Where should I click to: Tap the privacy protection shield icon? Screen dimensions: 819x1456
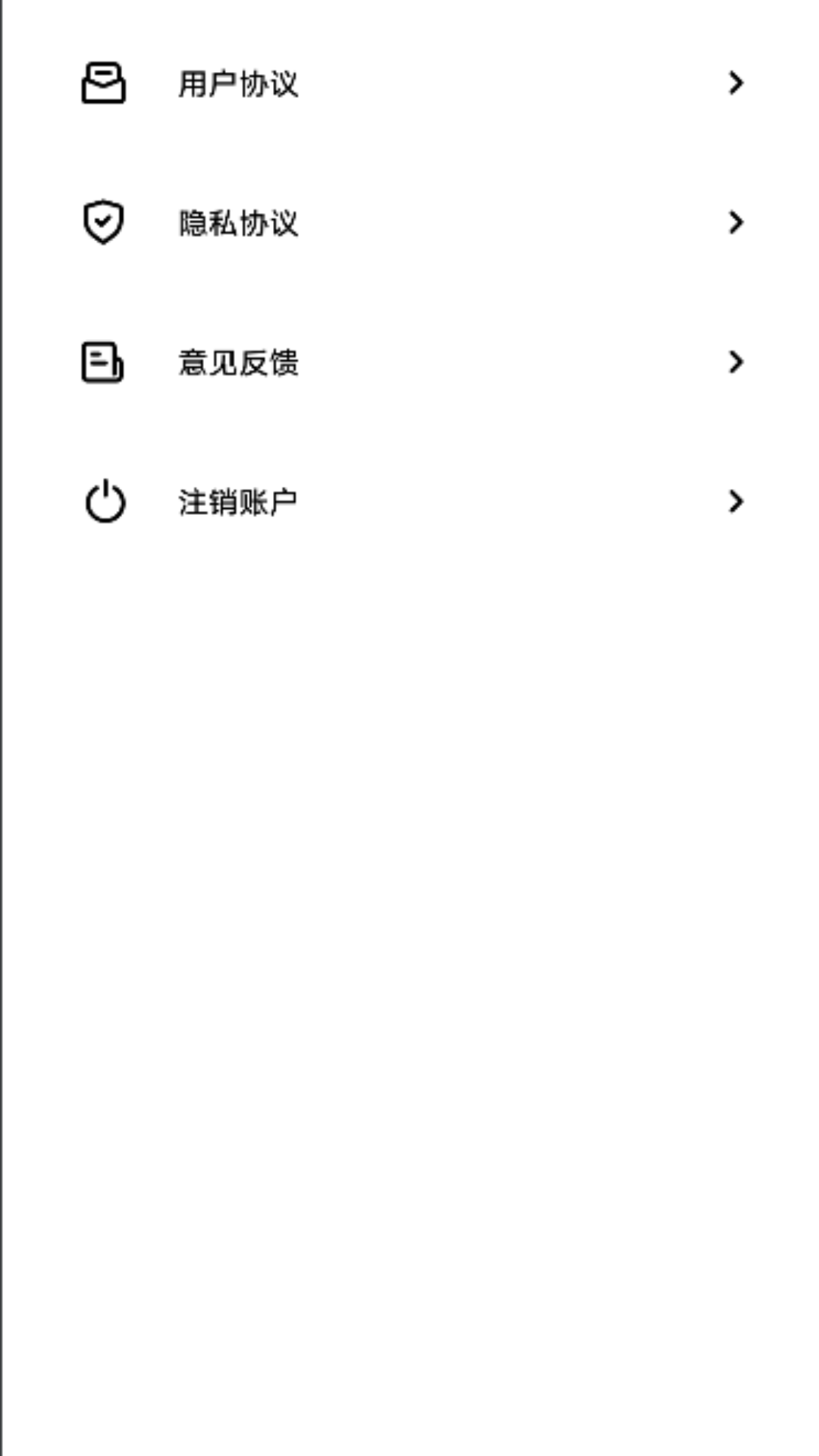point(105,223)
